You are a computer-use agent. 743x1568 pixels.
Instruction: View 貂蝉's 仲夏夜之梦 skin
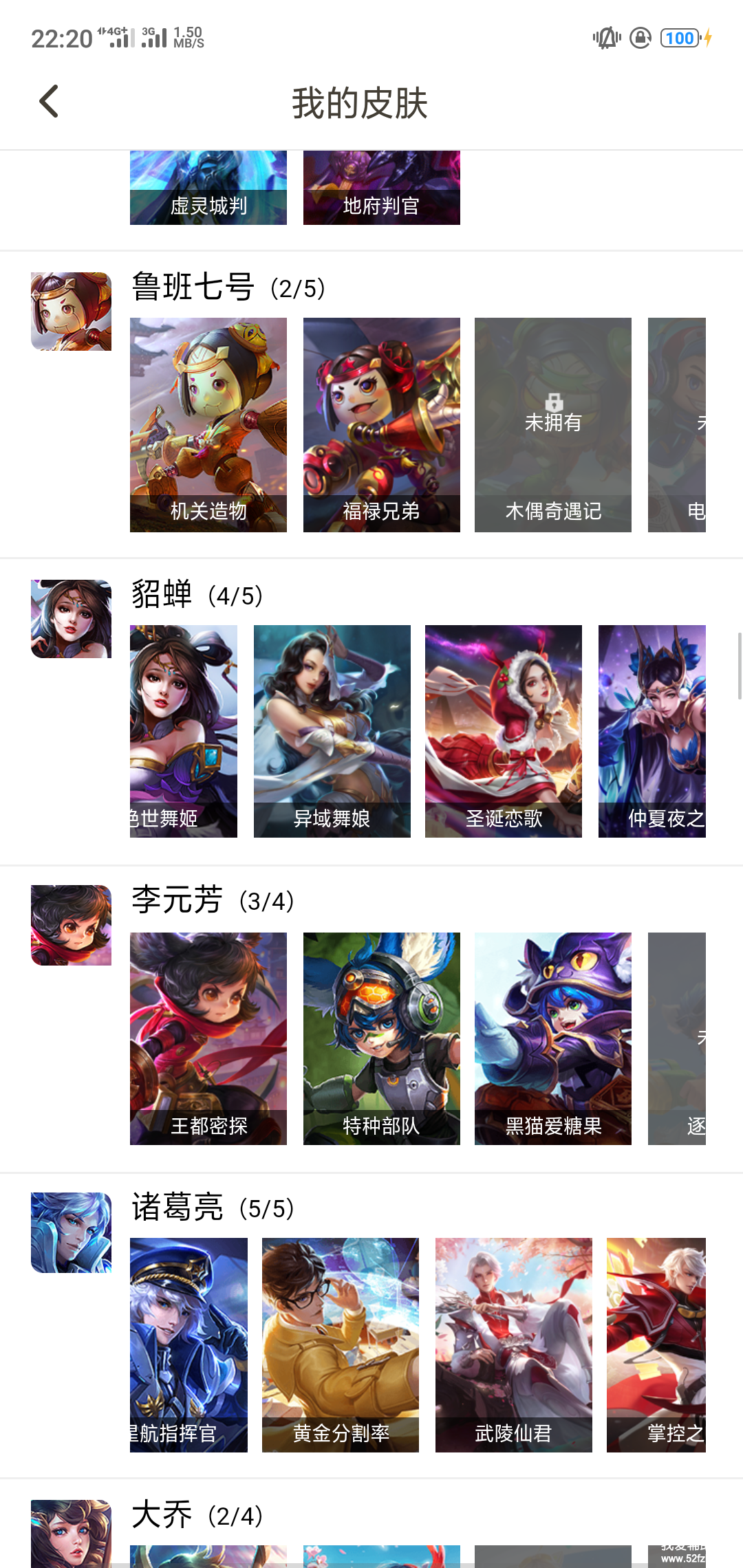click(x=652, y=731)
